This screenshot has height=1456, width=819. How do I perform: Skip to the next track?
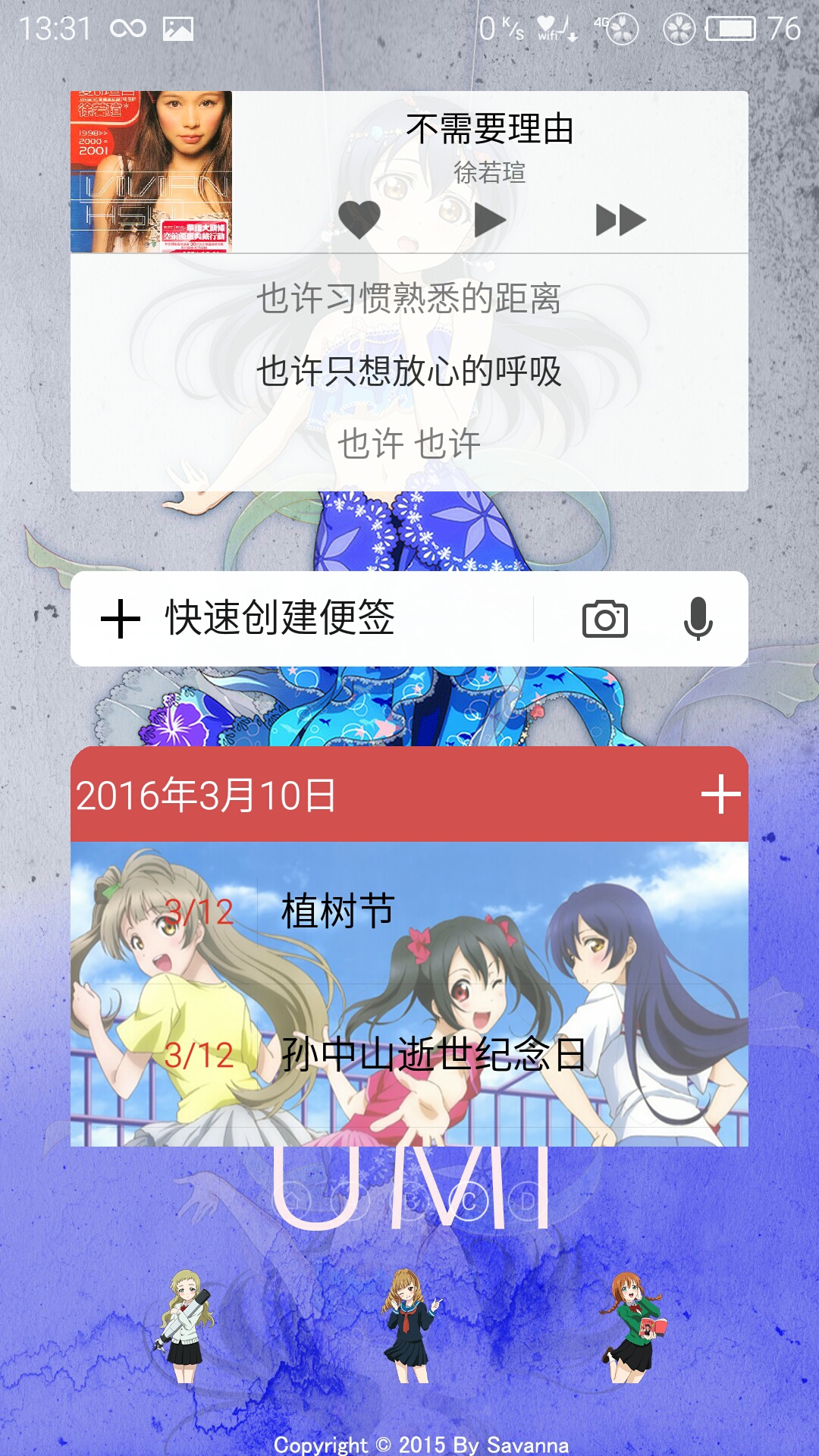coord(620,221)
